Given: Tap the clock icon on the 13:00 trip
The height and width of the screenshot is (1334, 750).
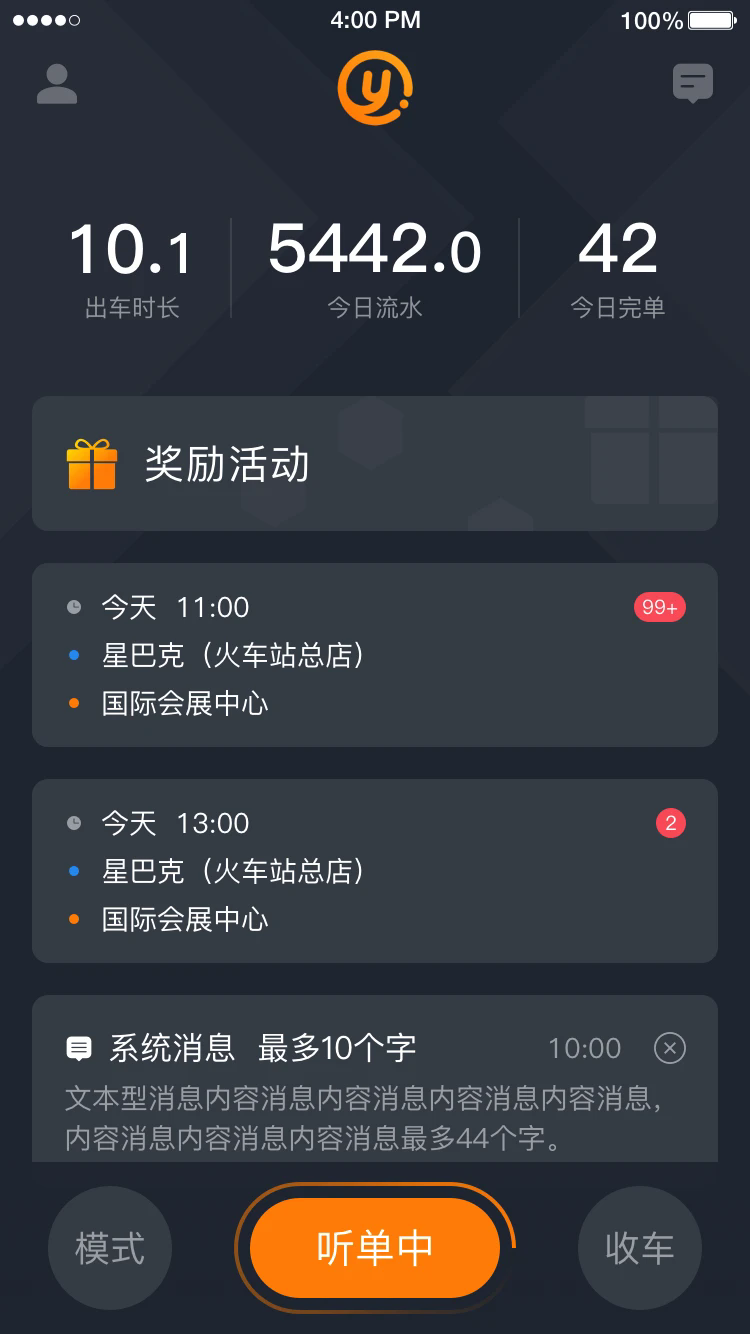Looking at the screenshot, I should pyautogui.click(x=72, y=822).
